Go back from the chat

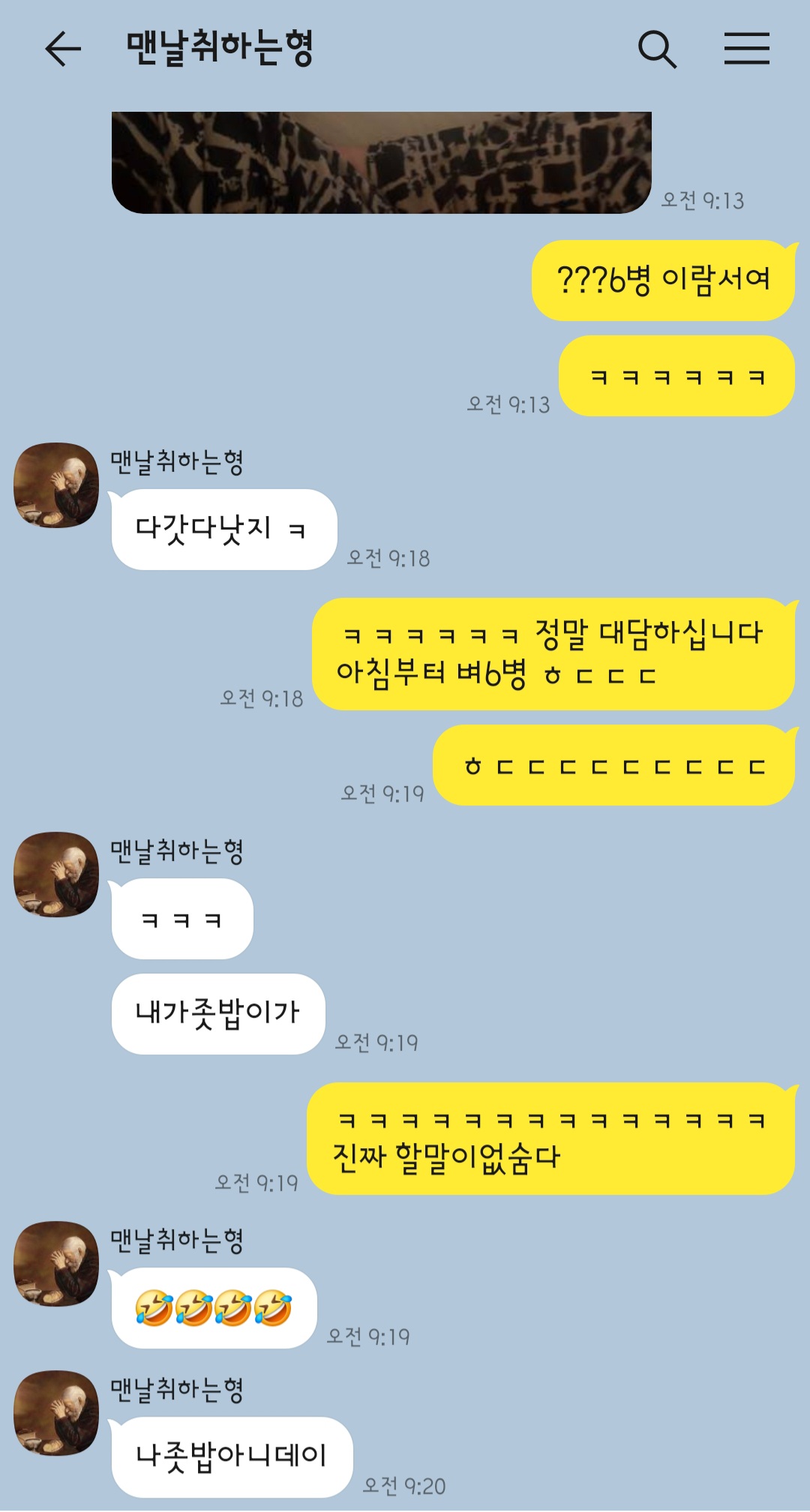pos(63,49)
